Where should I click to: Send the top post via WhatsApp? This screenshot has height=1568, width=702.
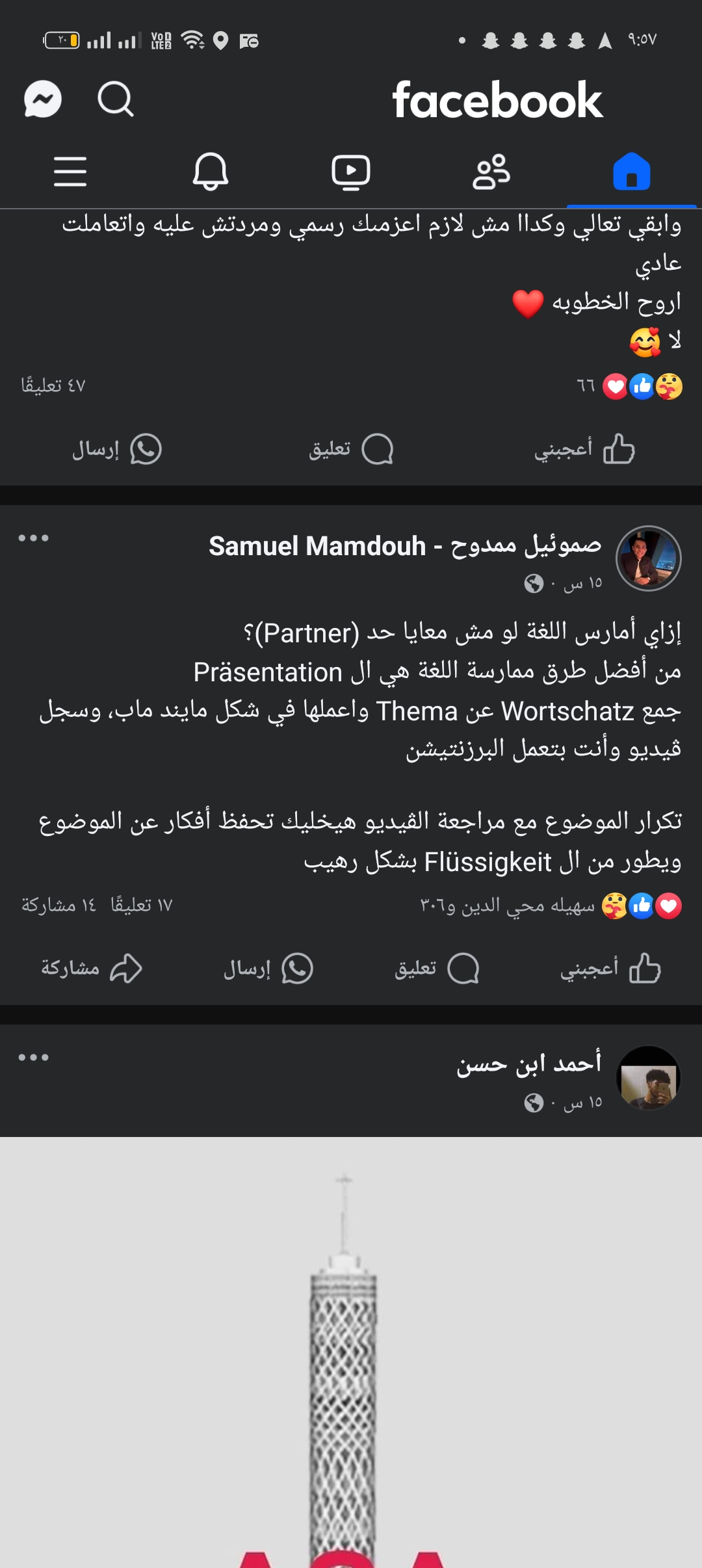coord(117,449)
